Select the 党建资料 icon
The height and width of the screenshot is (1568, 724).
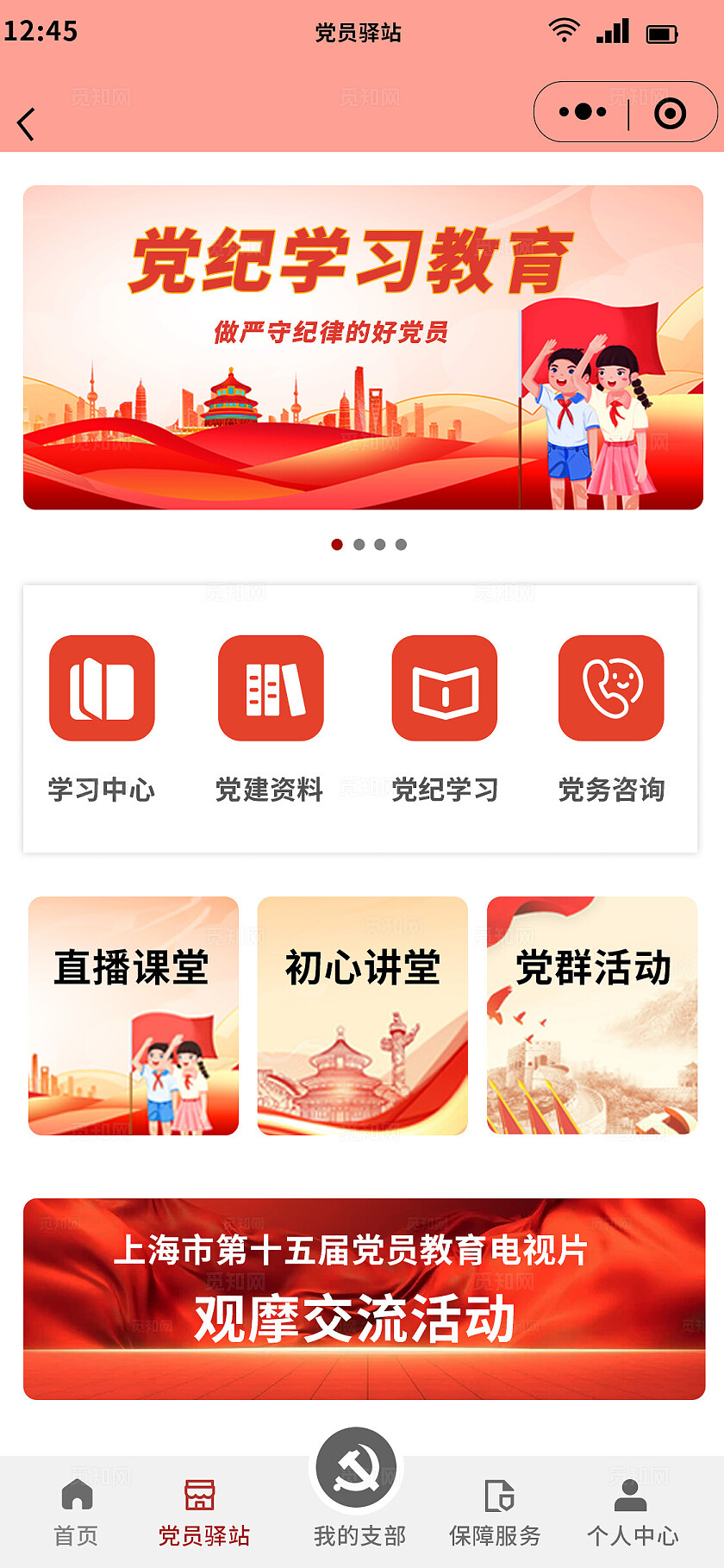pyautogui.click(x=271, y=690)
